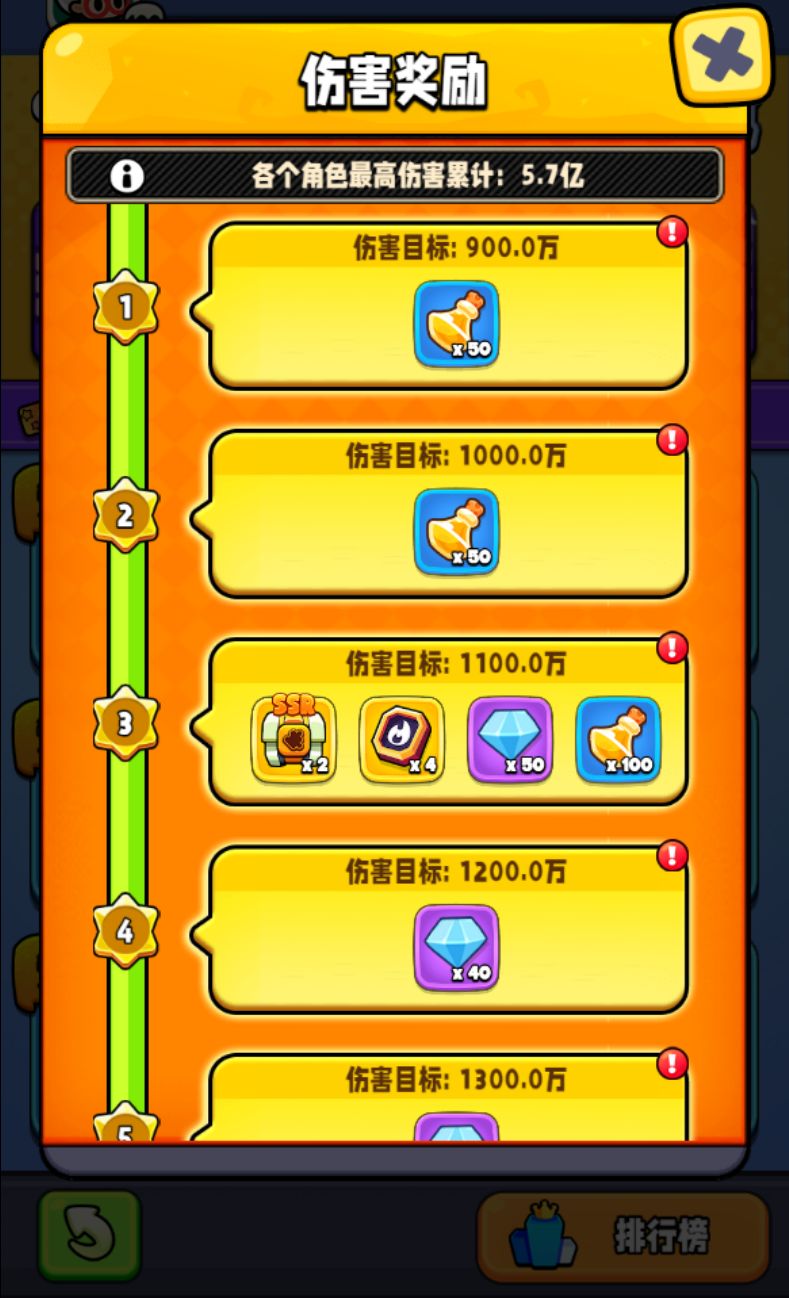Tap the x50 diamond reward in tier 3
Image resolution: width=789 pixels, height=1298 pixels.
(510, 740)
